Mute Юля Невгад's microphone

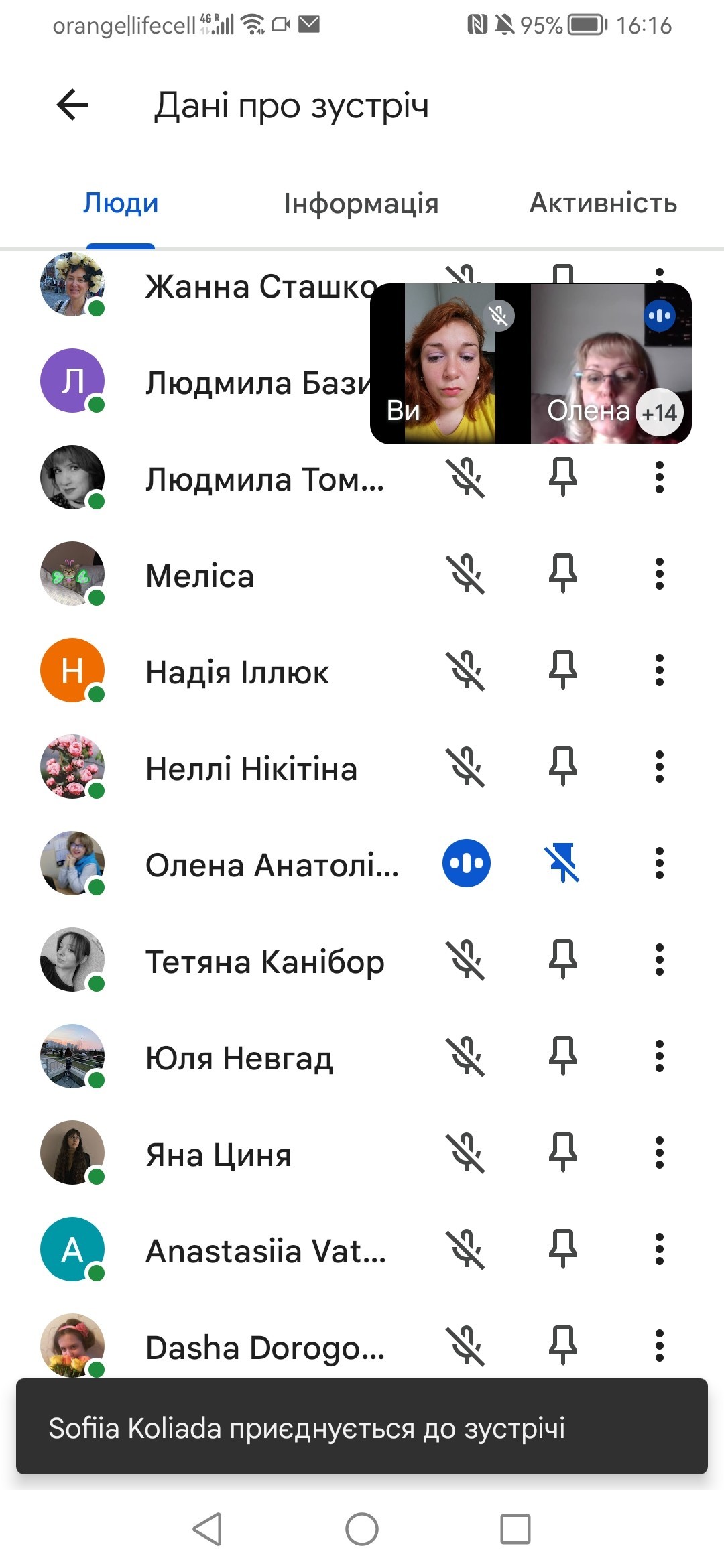pos(466,1056)
